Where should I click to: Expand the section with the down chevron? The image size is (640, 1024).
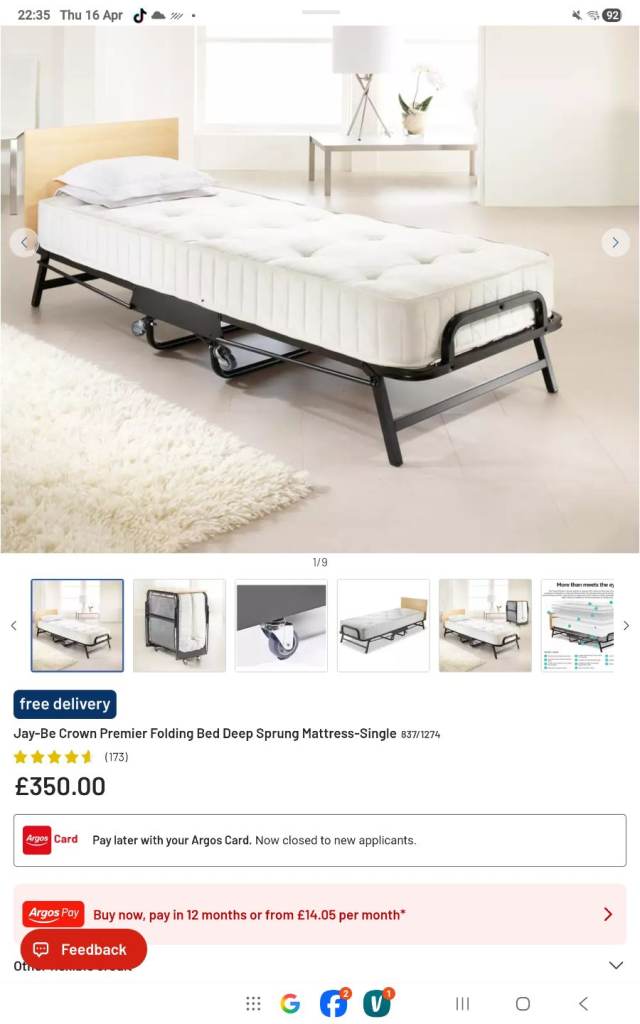point(615,965)
